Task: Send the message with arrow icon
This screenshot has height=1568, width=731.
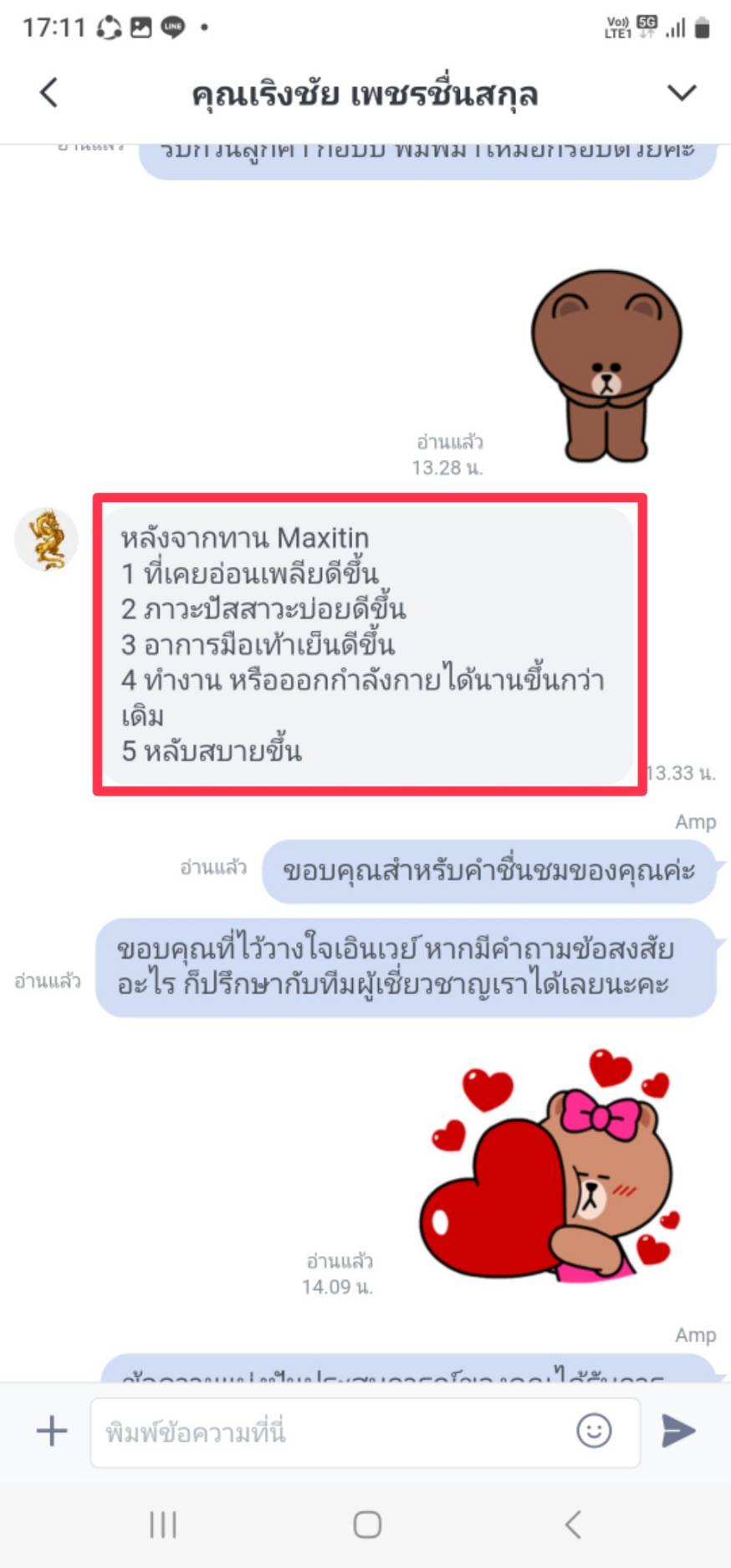Action: tap(678, 1431)
